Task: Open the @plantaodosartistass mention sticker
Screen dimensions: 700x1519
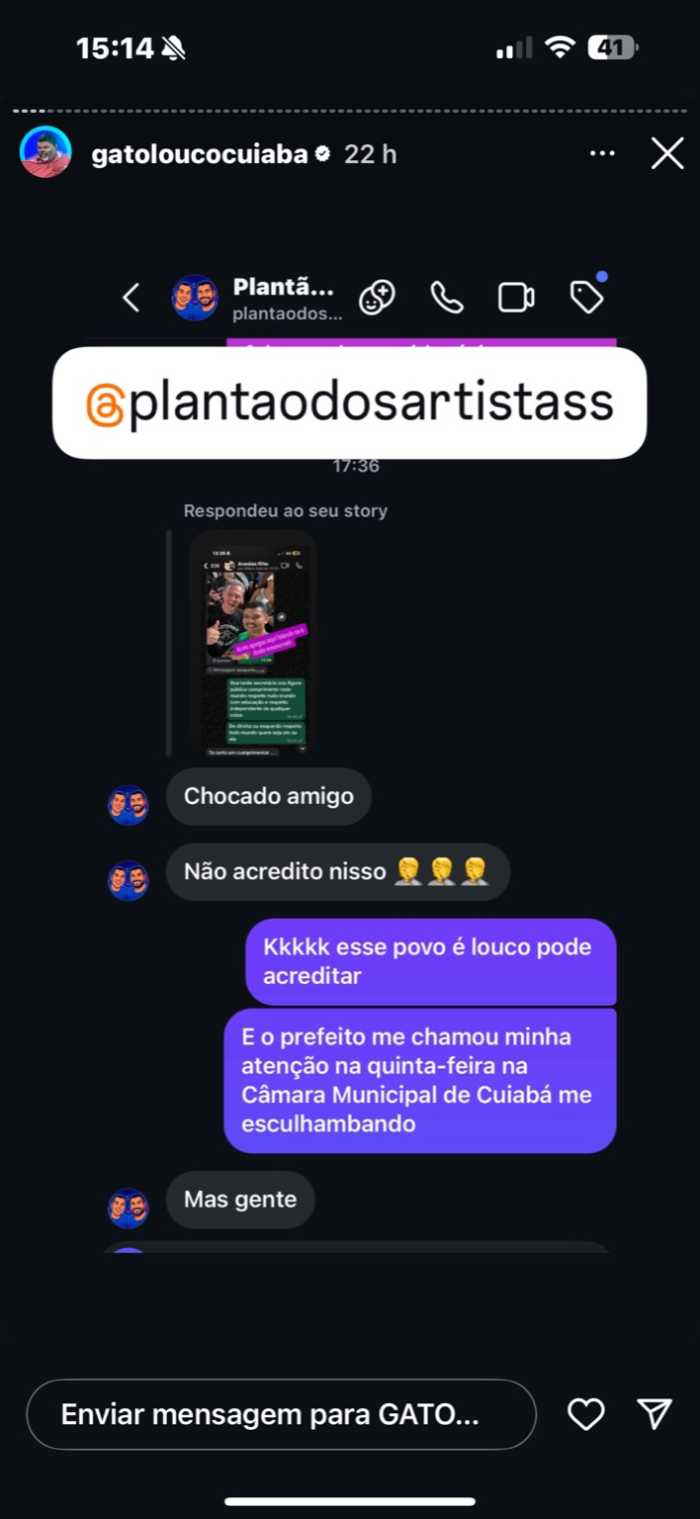Action: (x=349, y=403)
